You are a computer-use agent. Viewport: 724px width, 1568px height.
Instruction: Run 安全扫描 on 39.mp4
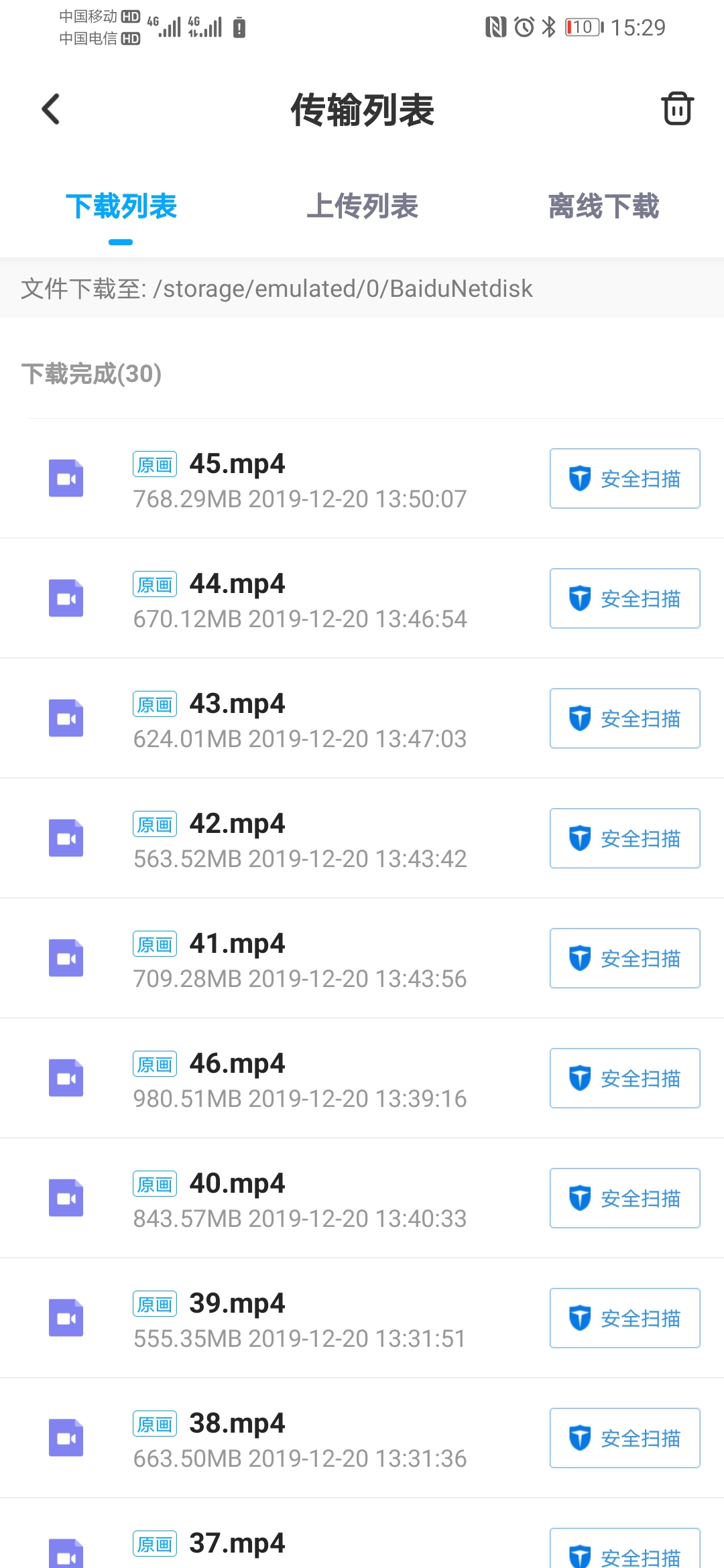pyautogui.click(x=625, y=1318)
